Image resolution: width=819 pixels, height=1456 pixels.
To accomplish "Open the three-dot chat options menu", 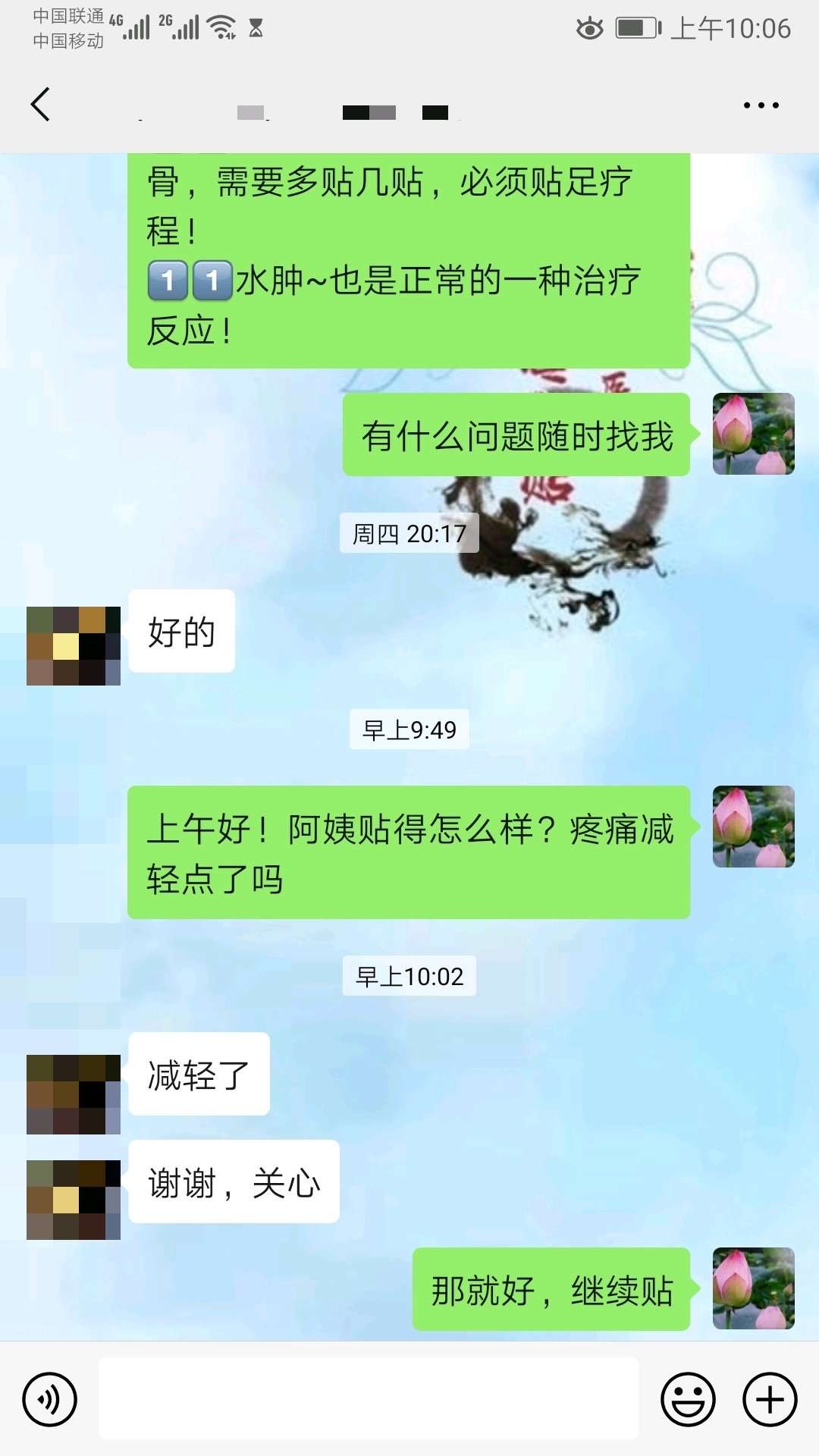I will (761, 105).
